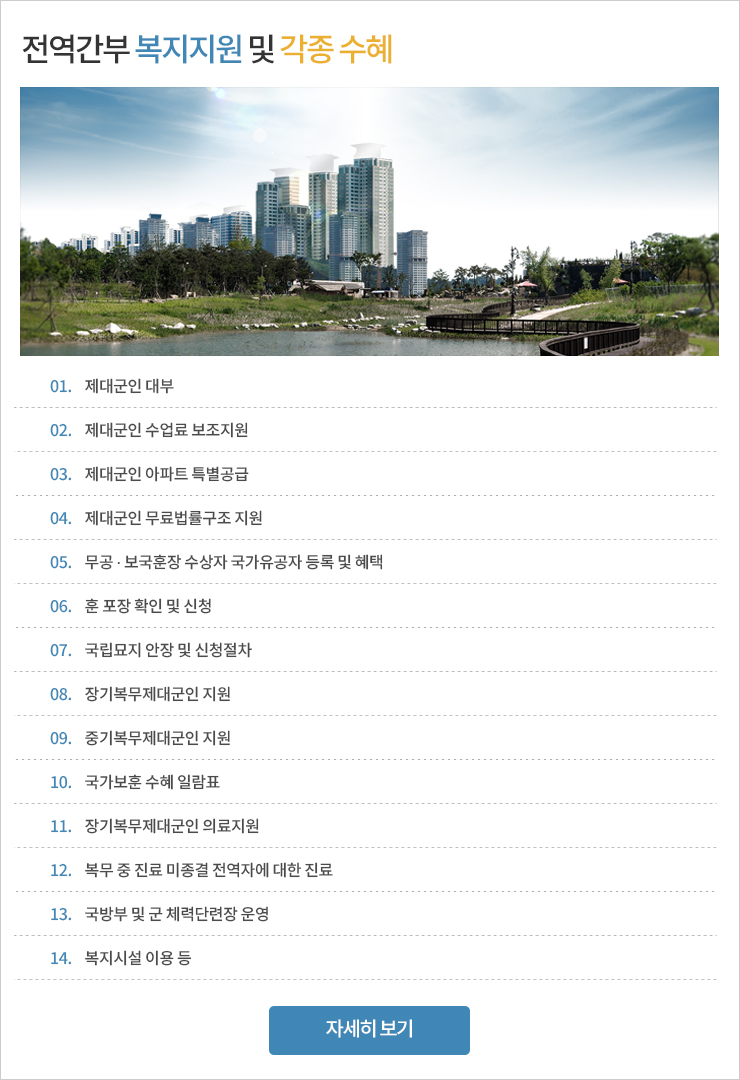
Task: Open the 자세히 보기 details button
Action: coord(369,1029)
